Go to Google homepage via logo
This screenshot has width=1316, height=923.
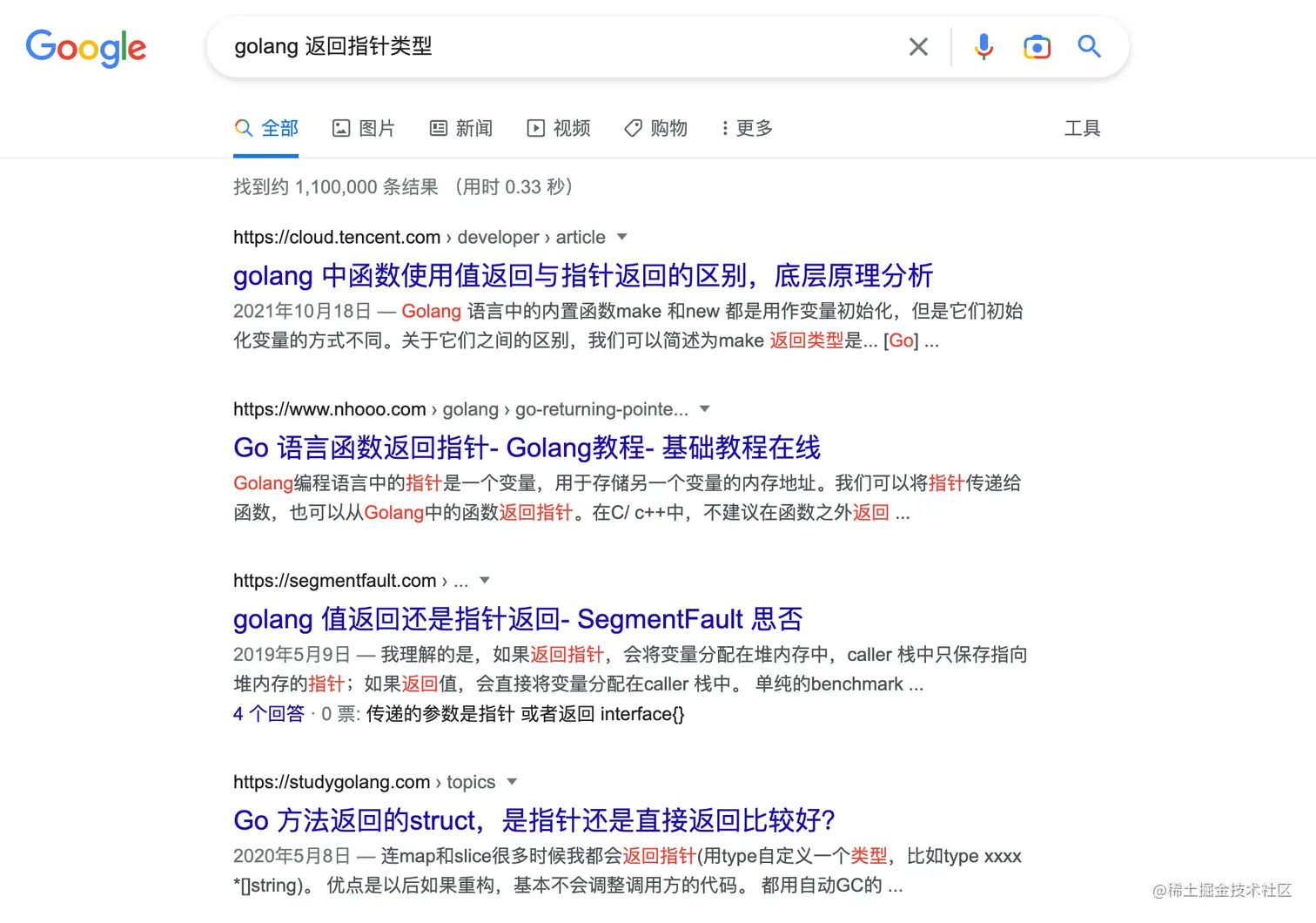point(85,48)
